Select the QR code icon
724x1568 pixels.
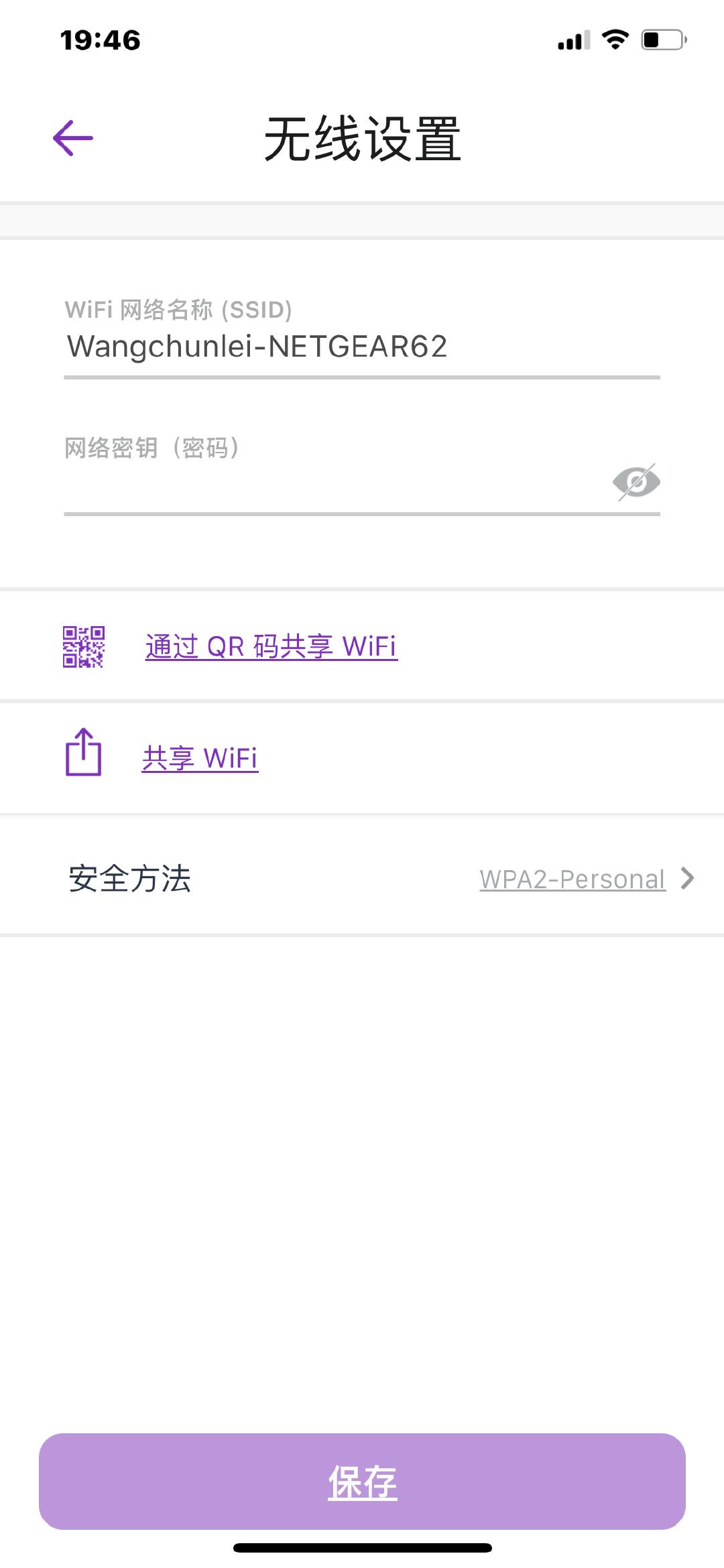coord(85,646)
